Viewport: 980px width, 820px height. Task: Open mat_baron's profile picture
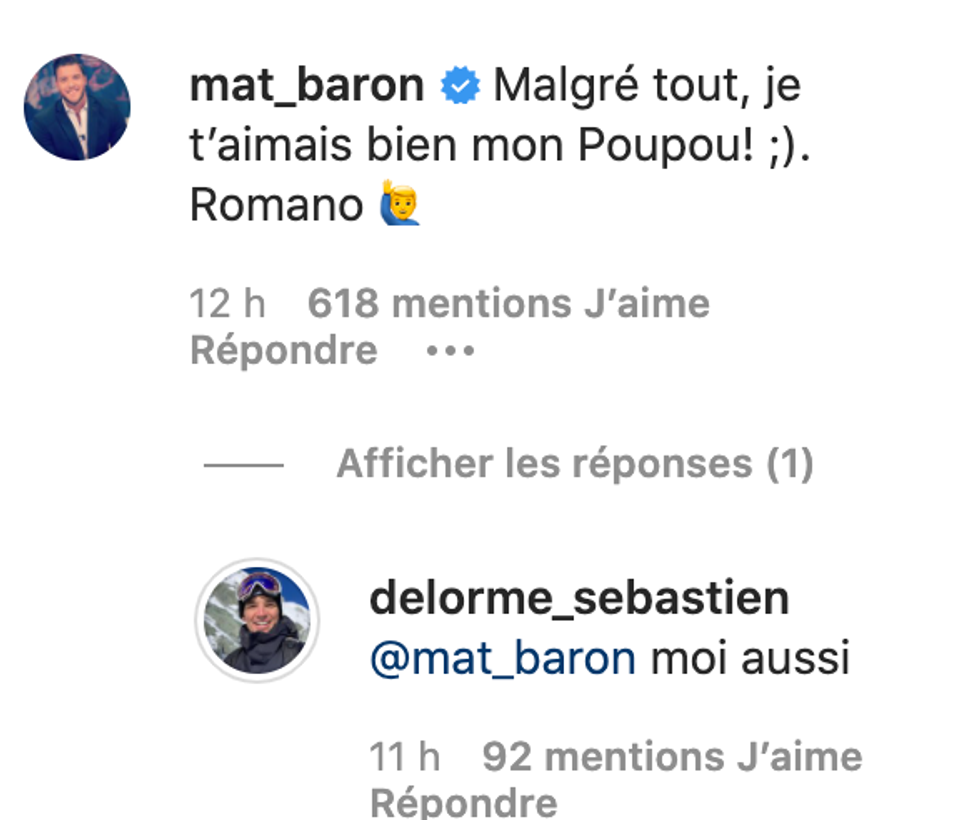click(x=77, y=107)
